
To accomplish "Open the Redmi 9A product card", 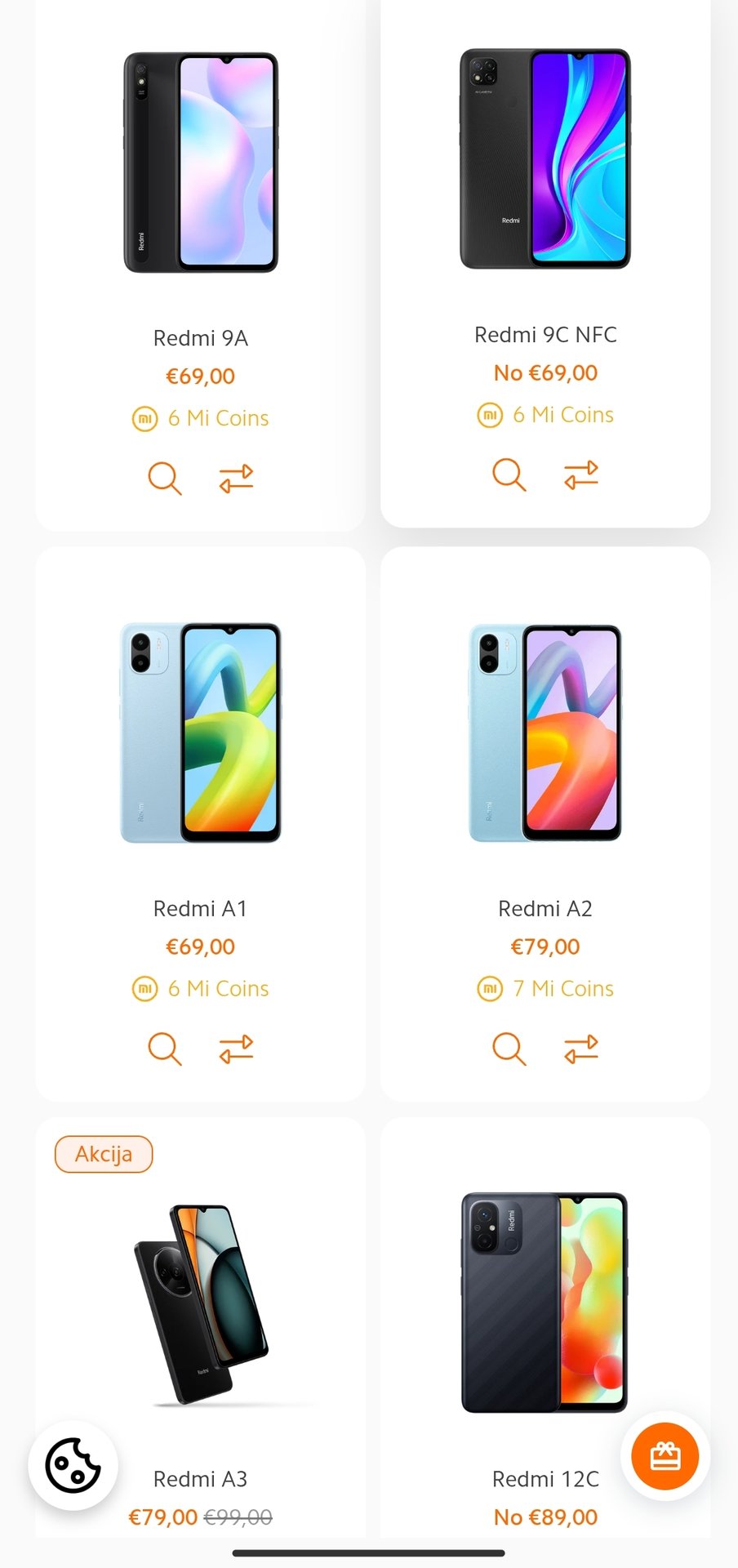I will [200, 338].
